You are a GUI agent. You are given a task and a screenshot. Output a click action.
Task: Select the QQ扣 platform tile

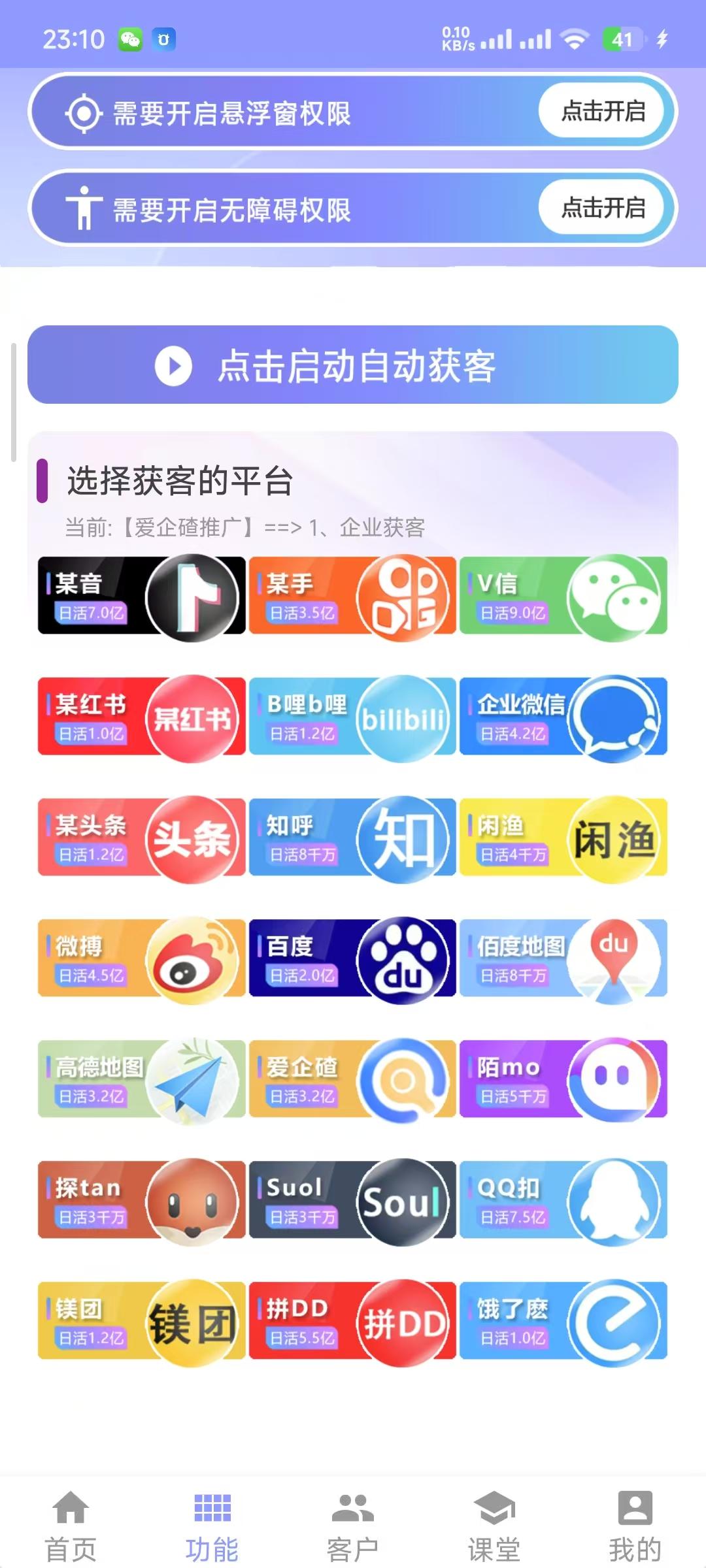[563, 1201]
